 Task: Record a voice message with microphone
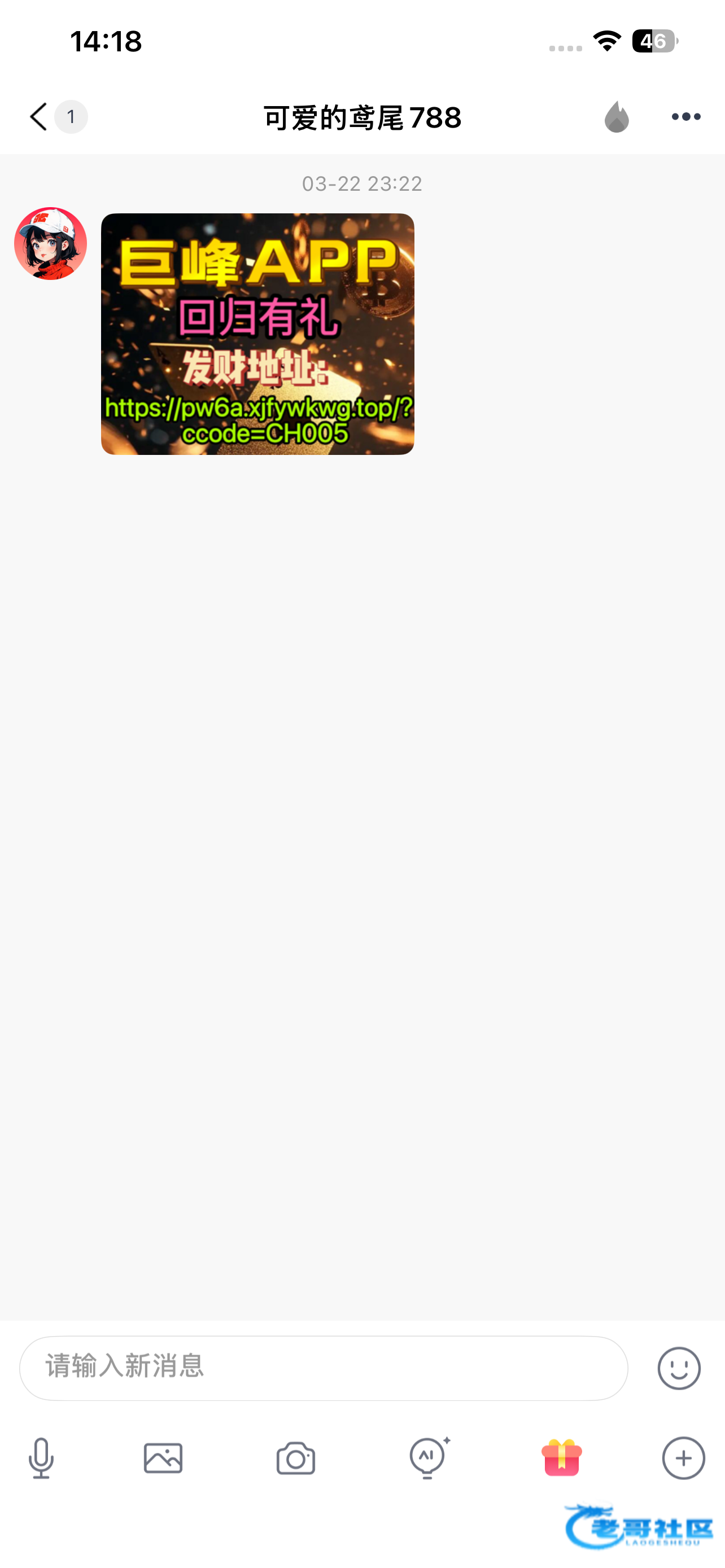click(x=41, y=1458)
